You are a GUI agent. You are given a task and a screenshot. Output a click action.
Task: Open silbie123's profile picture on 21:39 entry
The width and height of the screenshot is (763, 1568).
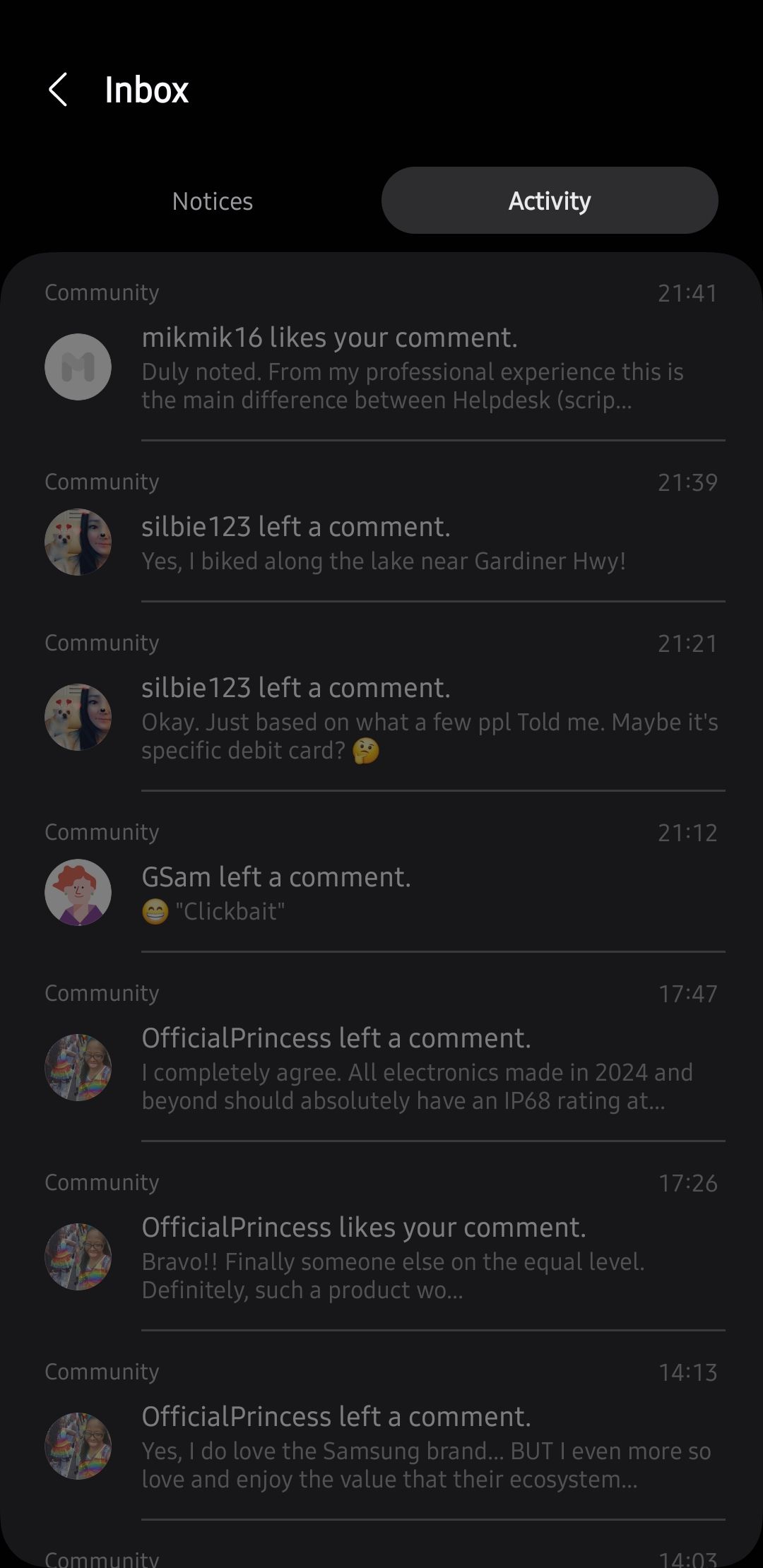point(78,540)
